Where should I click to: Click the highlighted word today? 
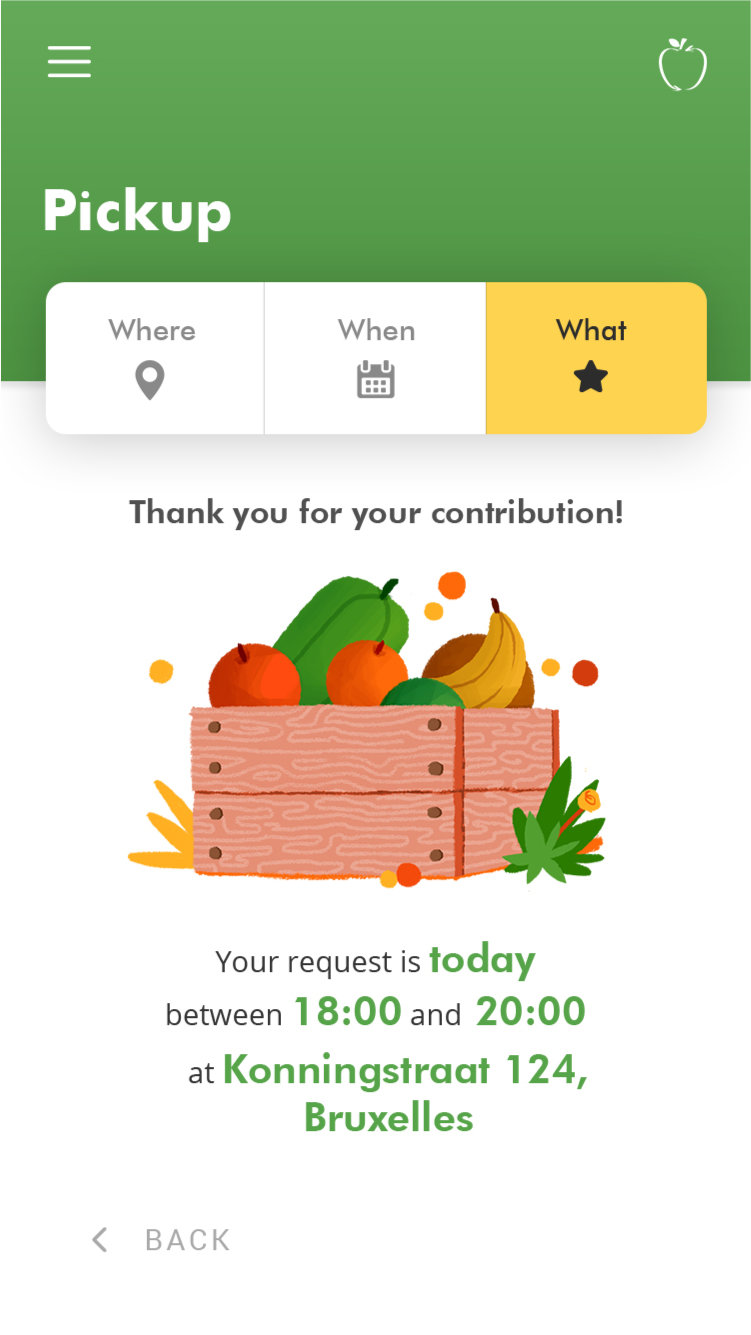(x=482, y=960)
